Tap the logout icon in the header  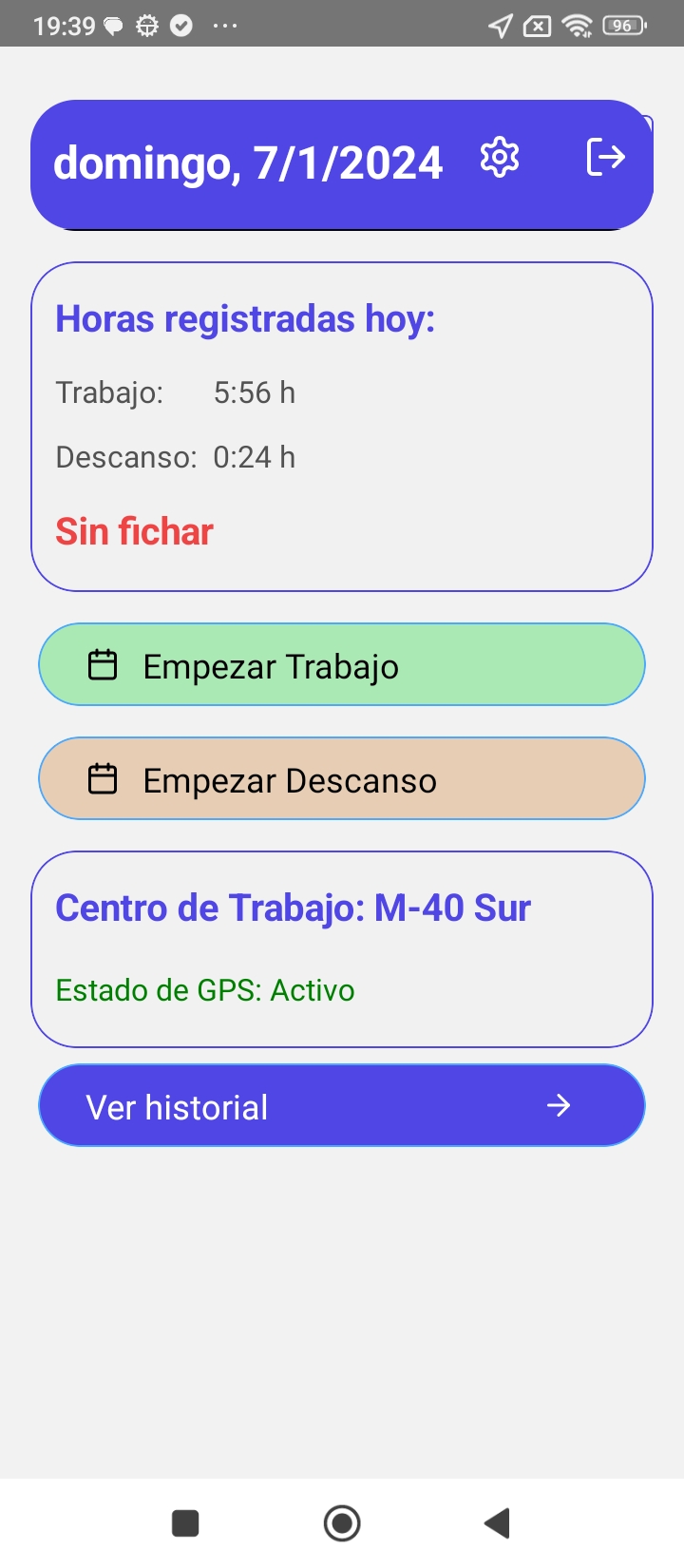(x=605, y=157)
